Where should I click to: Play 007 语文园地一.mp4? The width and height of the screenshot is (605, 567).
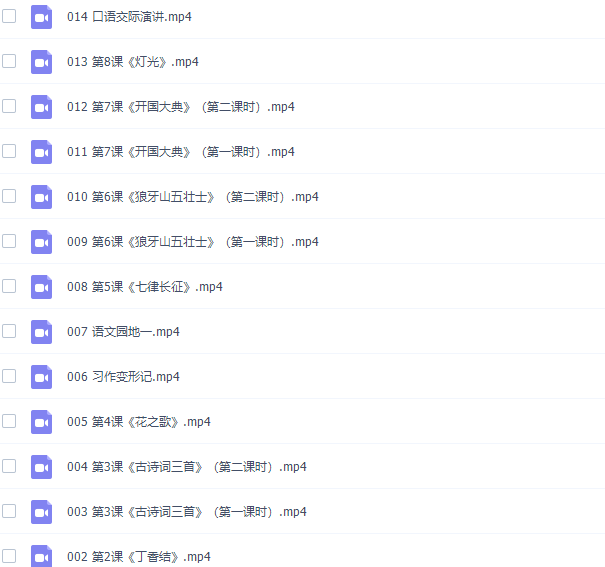[x=123, y=332]
